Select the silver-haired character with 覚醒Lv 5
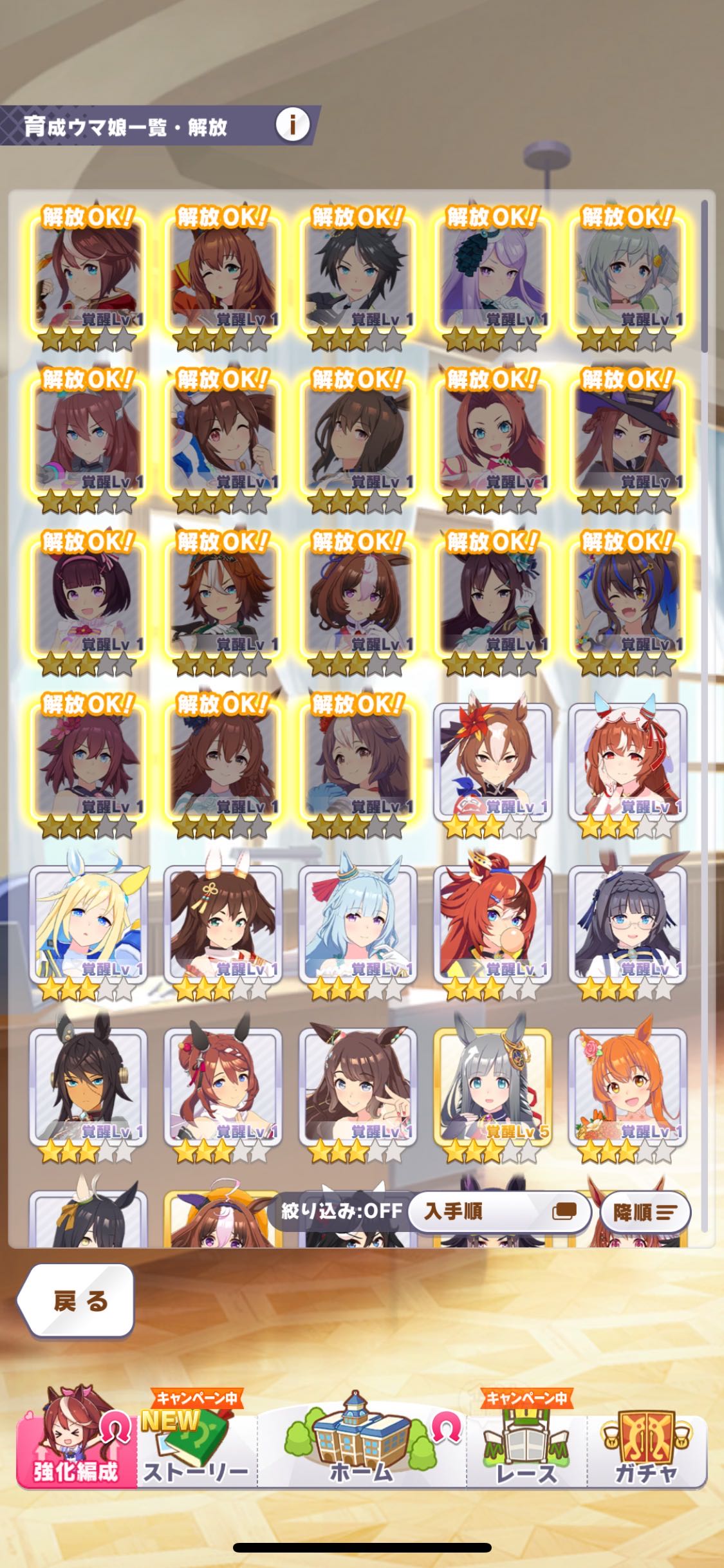724x1568 pixels. [x=492, y=1089]
